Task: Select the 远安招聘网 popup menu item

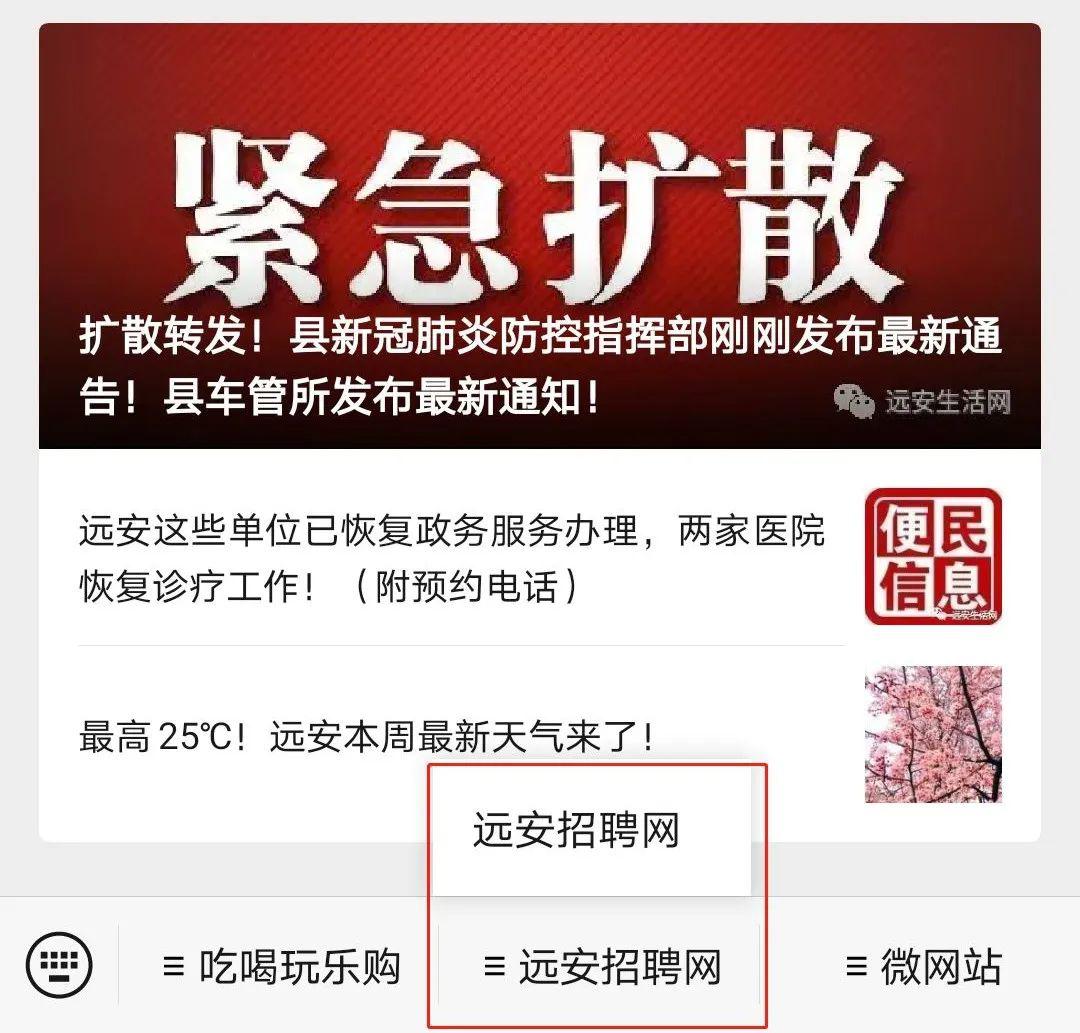Action: coord(578,832)
